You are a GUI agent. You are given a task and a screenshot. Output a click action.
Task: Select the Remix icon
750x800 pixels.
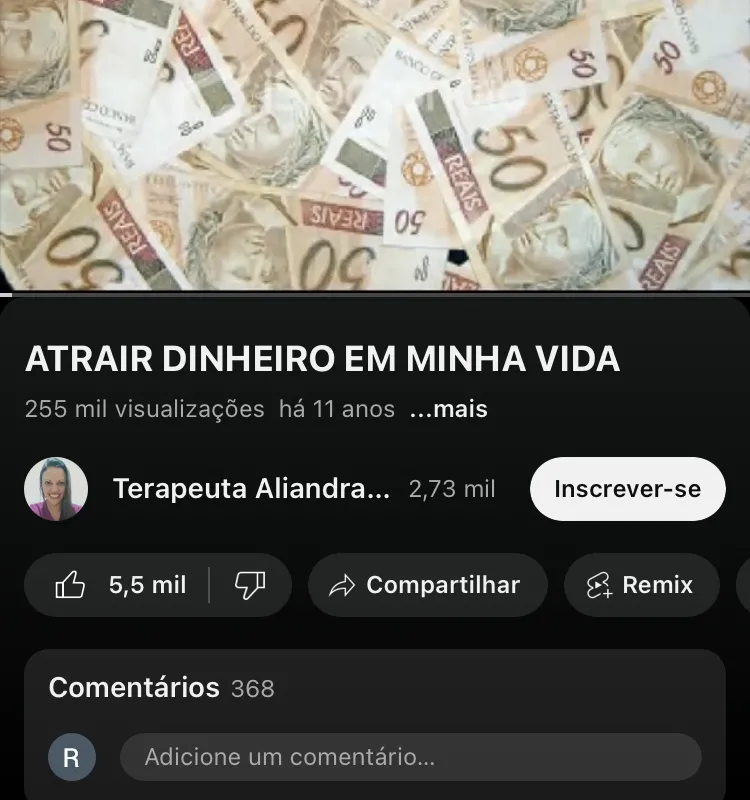tap(598, 585)
